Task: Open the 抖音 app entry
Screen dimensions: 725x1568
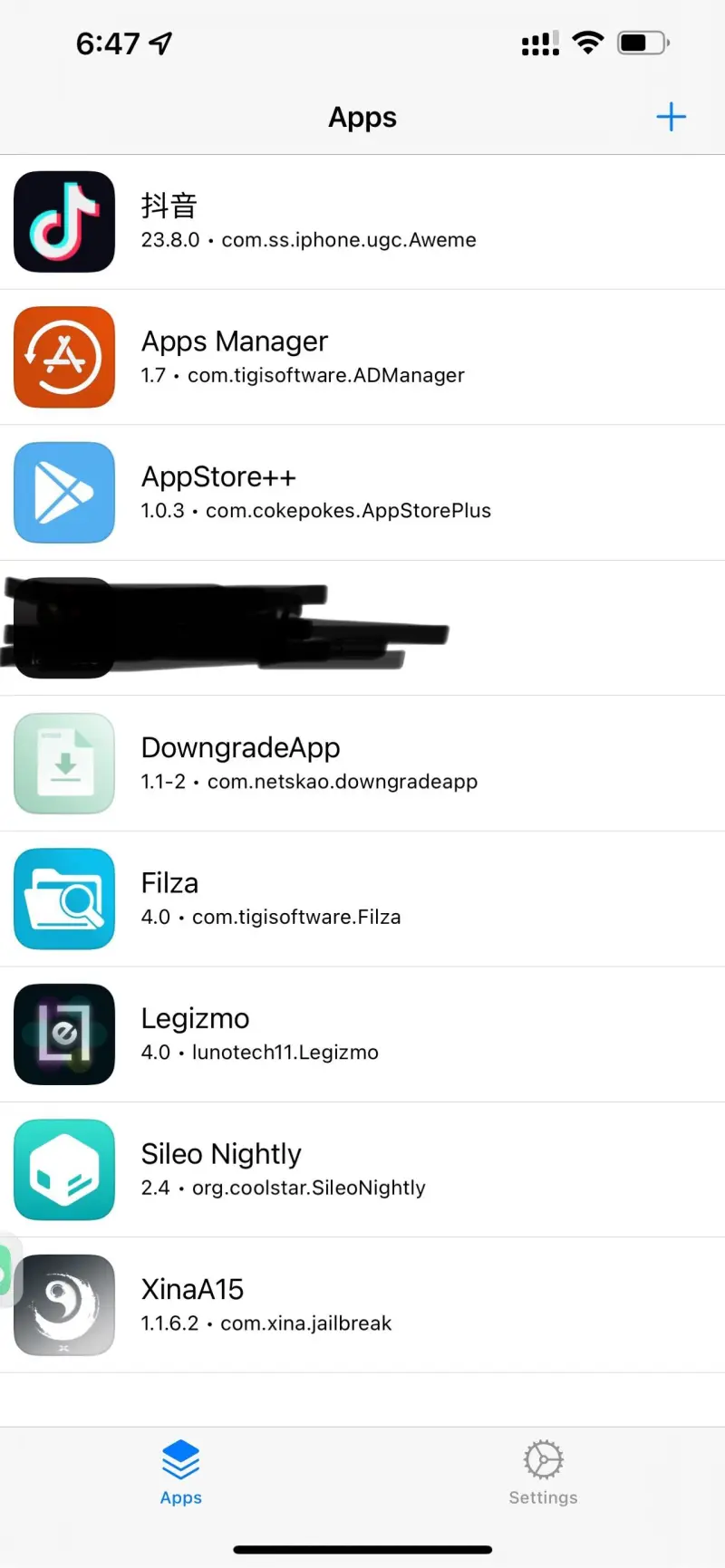Action: (x=362, y=222)
